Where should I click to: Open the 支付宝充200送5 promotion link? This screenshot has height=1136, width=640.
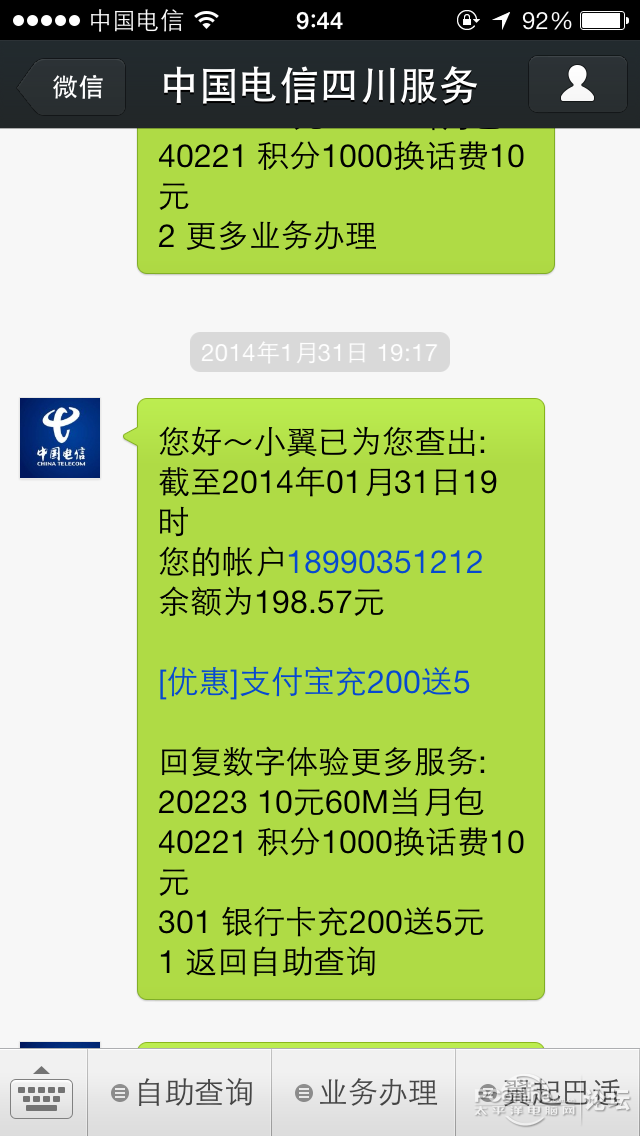(315, 683)
